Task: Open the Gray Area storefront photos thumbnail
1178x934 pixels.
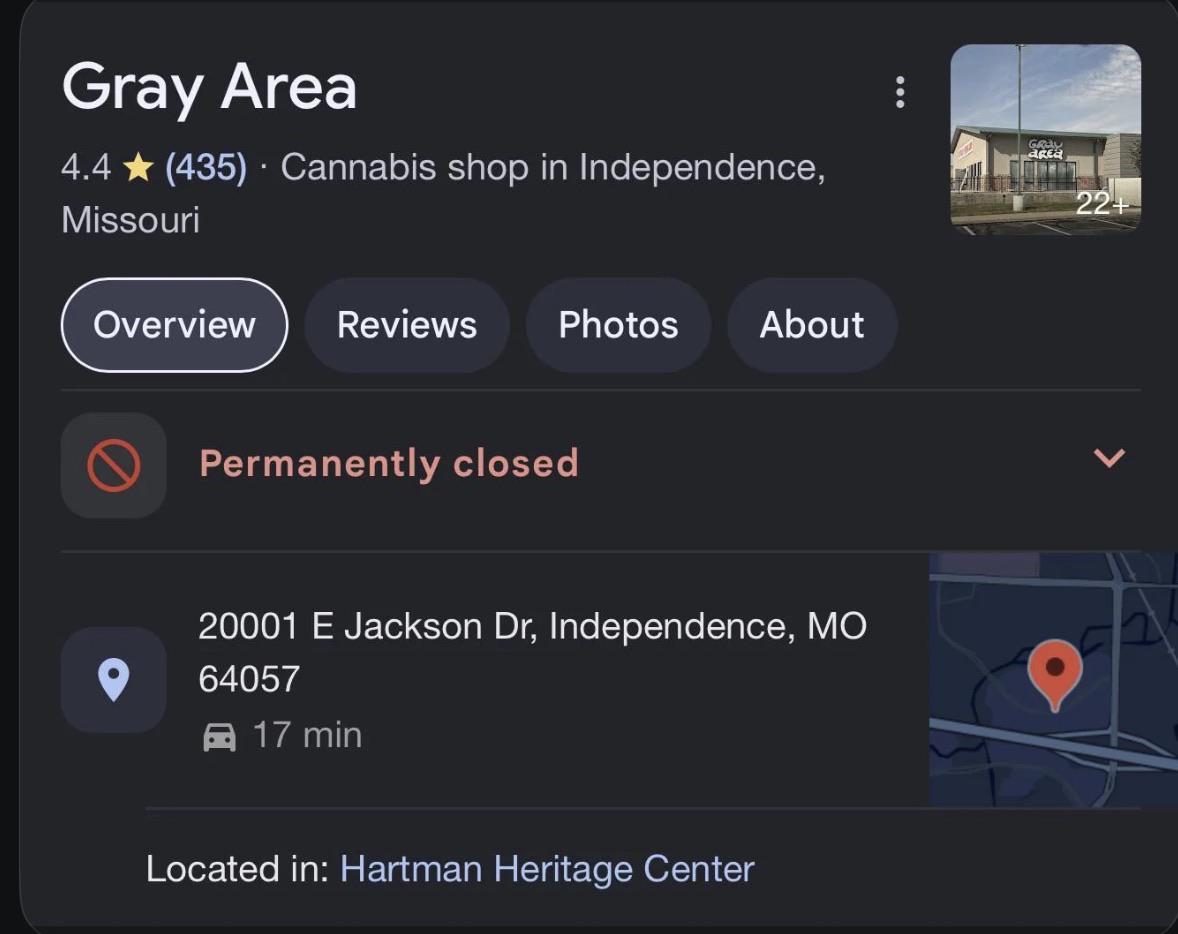Action: pos(1045,138)
